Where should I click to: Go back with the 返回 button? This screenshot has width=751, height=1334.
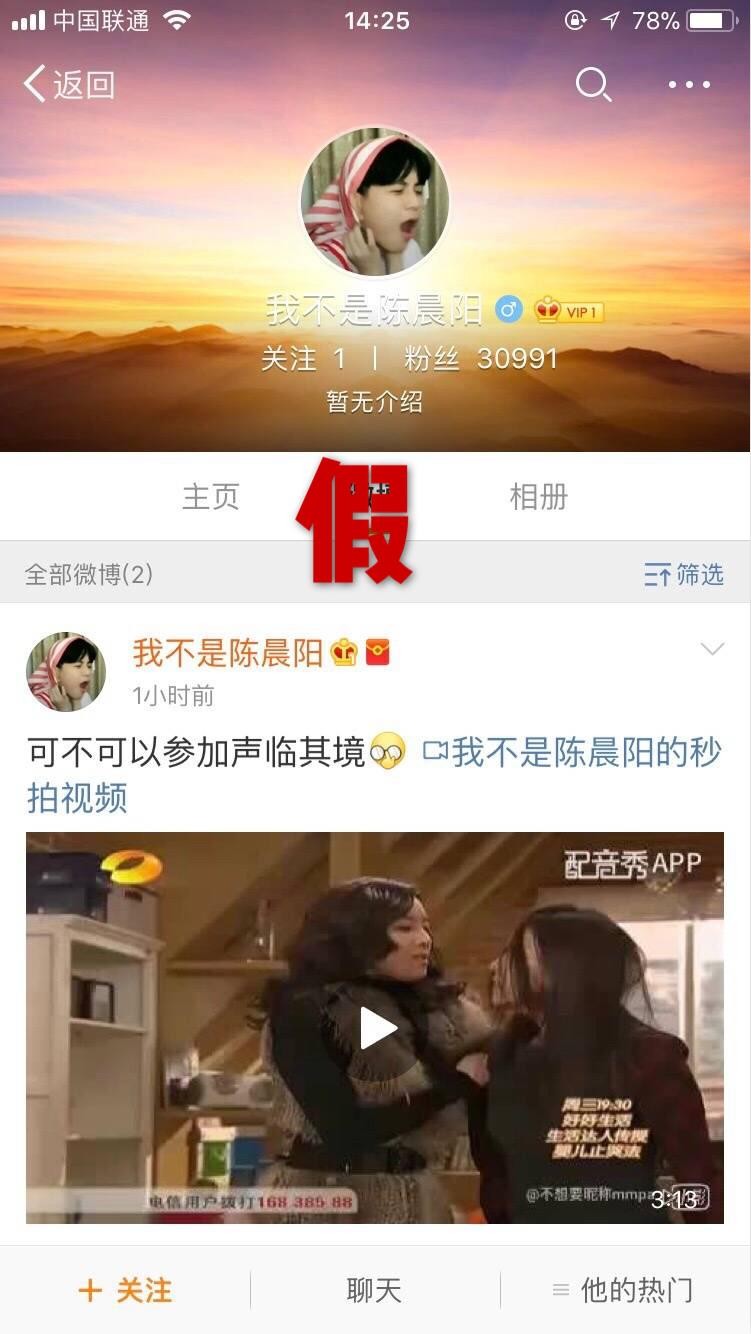[68, 85]
